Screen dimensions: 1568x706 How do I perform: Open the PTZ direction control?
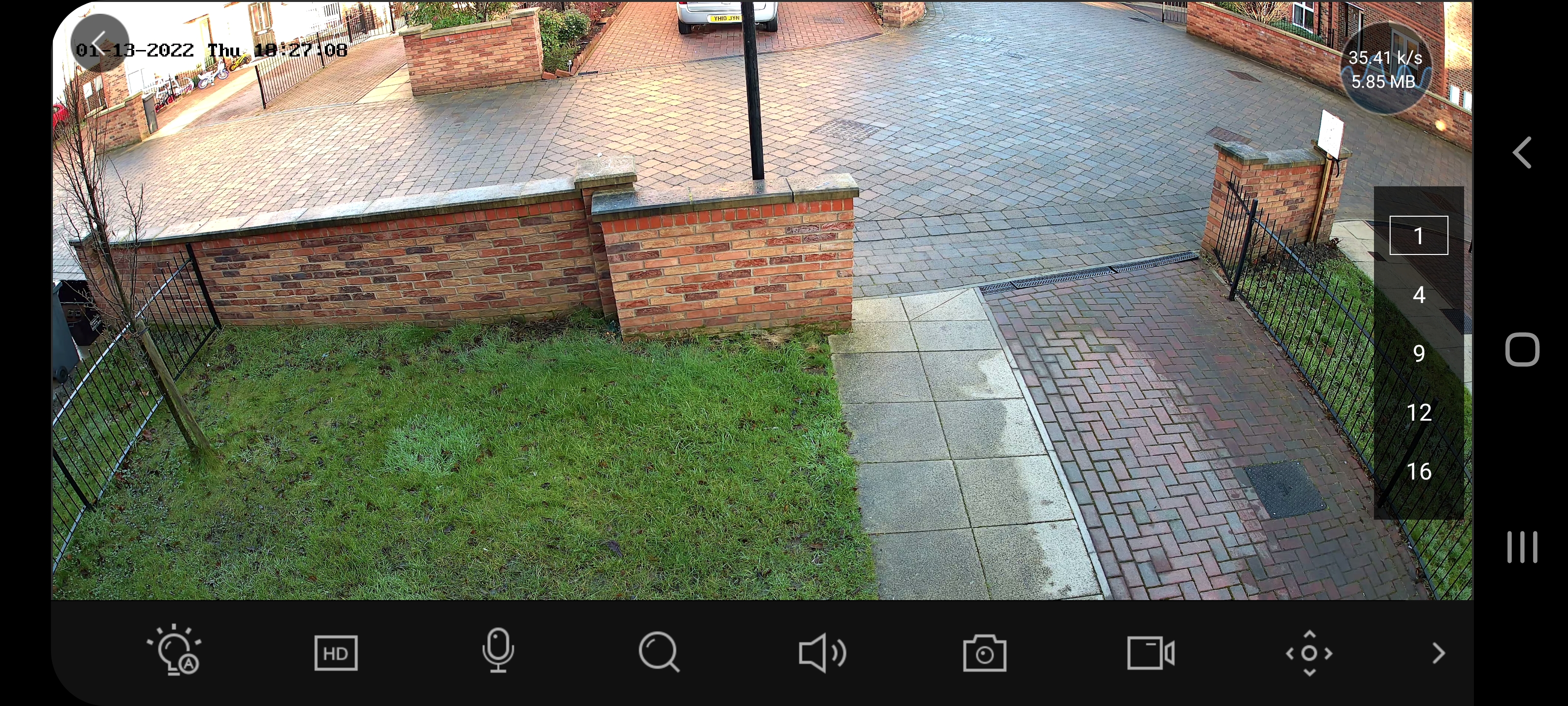(1309, 653)
